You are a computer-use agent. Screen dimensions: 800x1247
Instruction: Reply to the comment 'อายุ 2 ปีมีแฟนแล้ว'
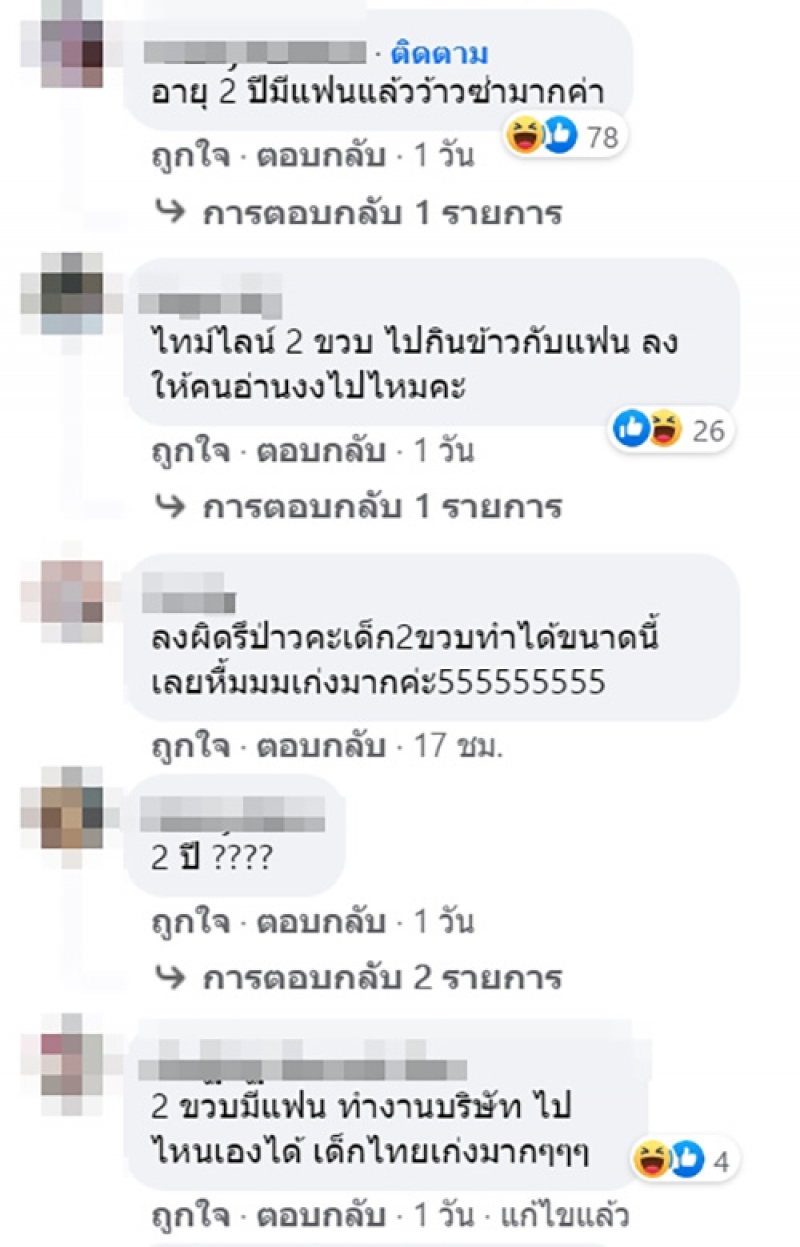pos(321,156)
